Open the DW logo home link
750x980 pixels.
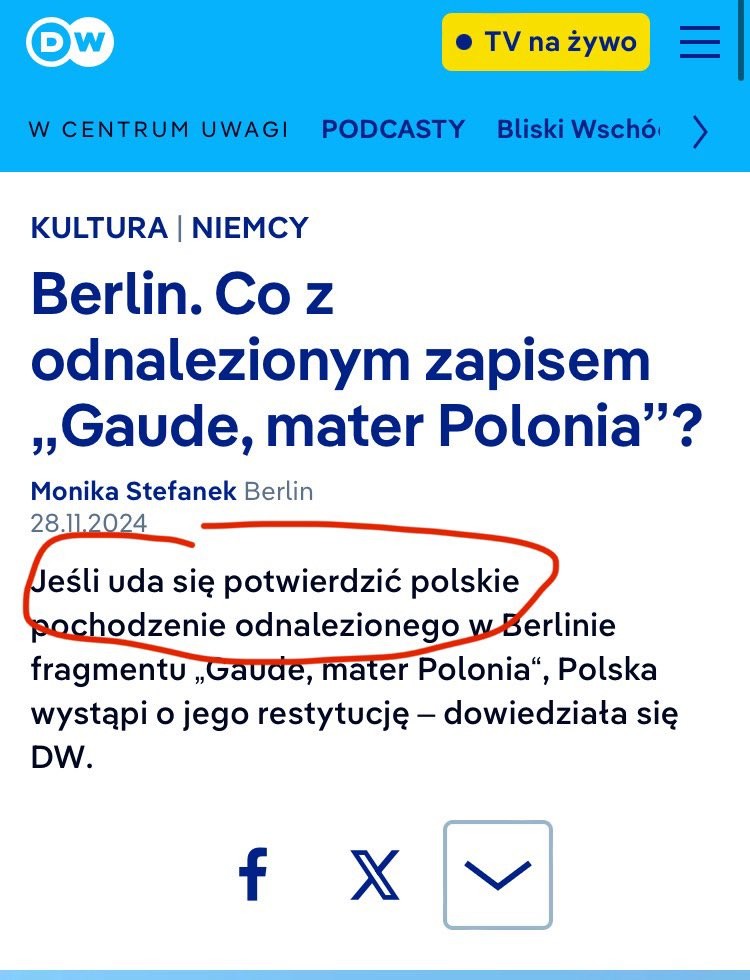[70, 42]
